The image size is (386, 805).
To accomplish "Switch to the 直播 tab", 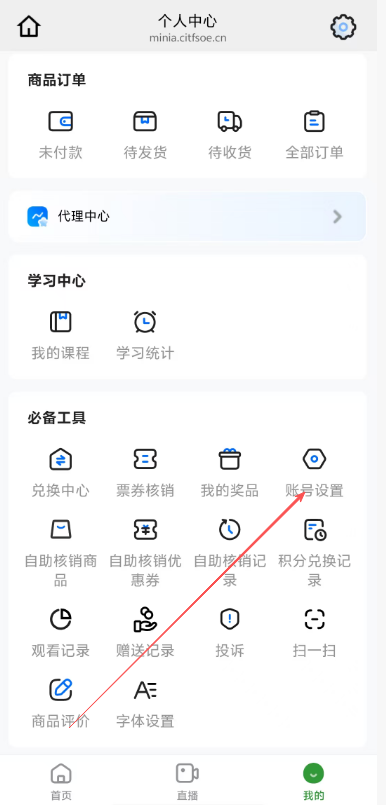I will point(187,781).
